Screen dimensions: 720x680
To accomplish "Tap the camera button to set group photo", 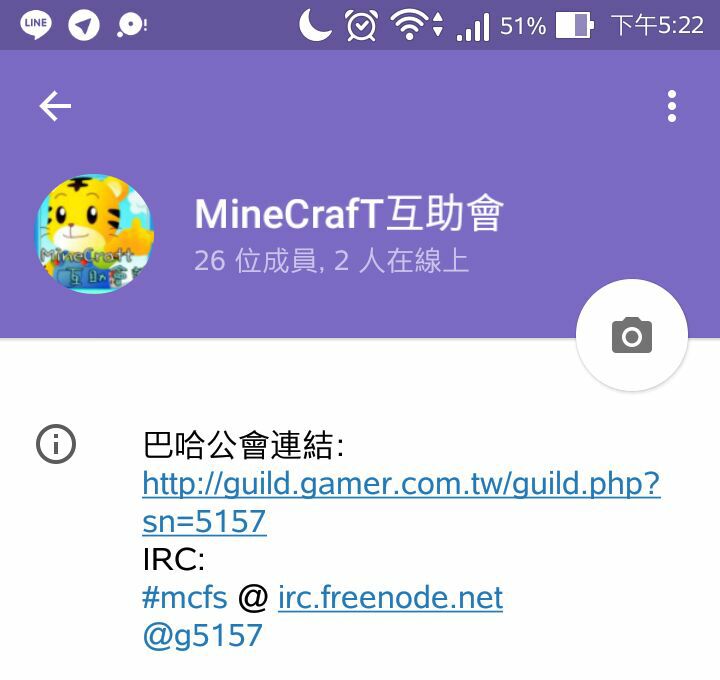I will [632, 335].
